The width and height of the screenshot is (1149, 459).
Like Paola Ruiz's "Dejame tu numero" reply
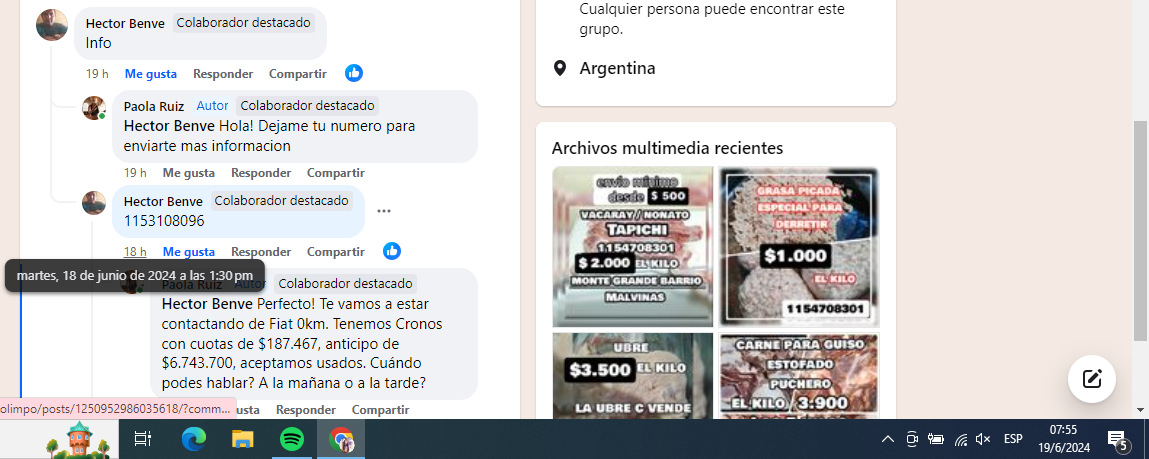tap(189, 173)
